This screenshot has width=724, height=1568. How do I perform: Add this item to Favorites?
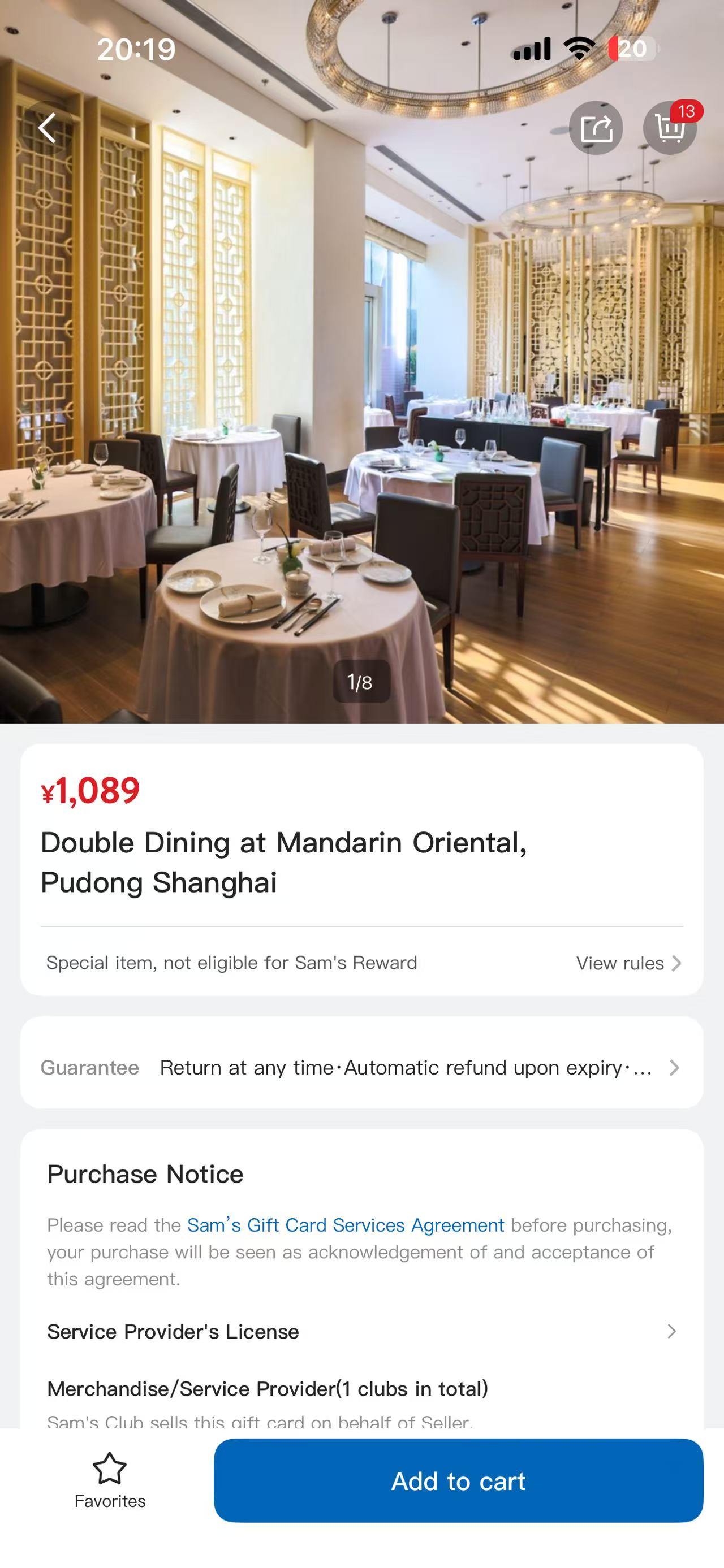[110, 1480]
